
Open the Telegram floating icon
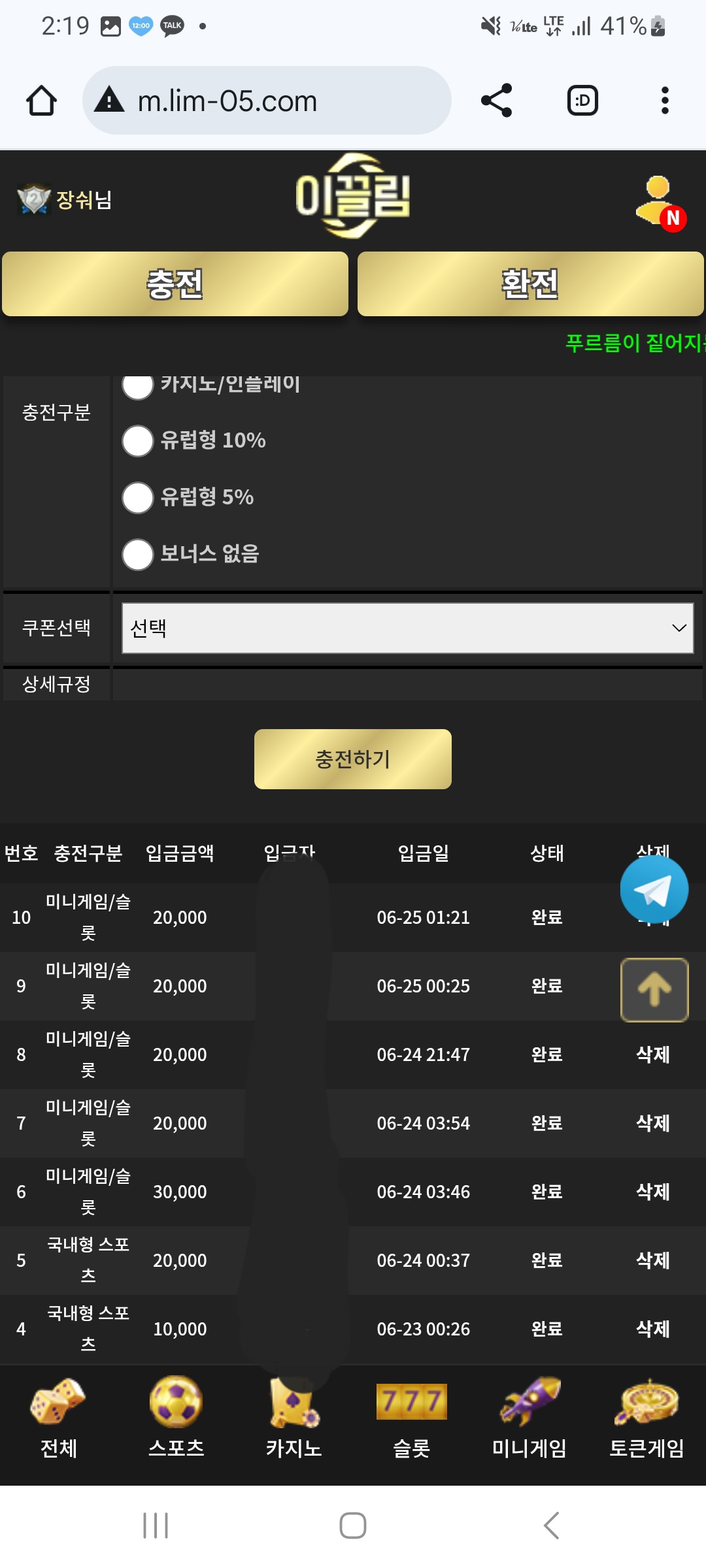654,889
